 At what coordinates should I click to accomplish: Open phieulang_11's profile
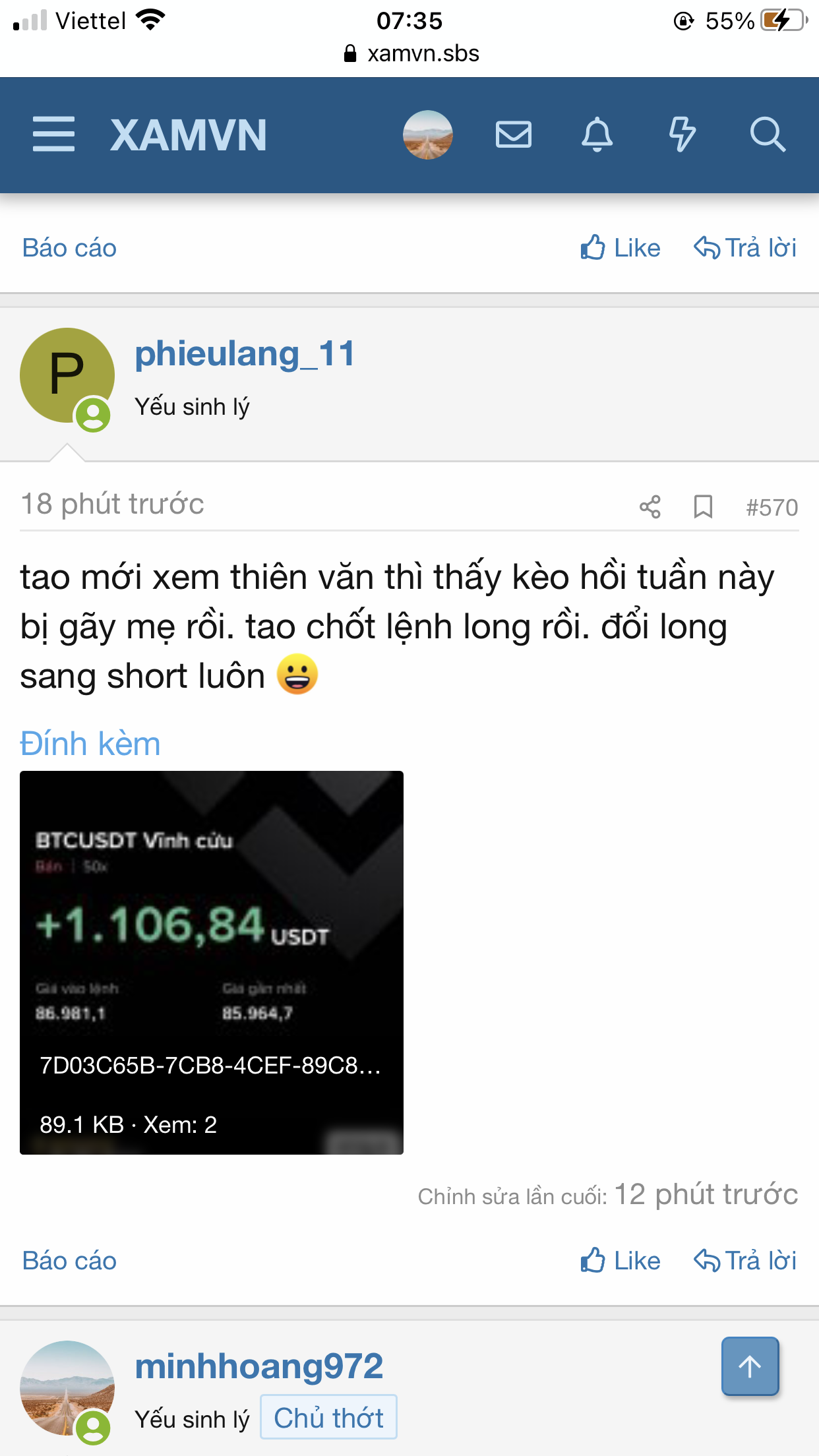click(x=245, y=354)
